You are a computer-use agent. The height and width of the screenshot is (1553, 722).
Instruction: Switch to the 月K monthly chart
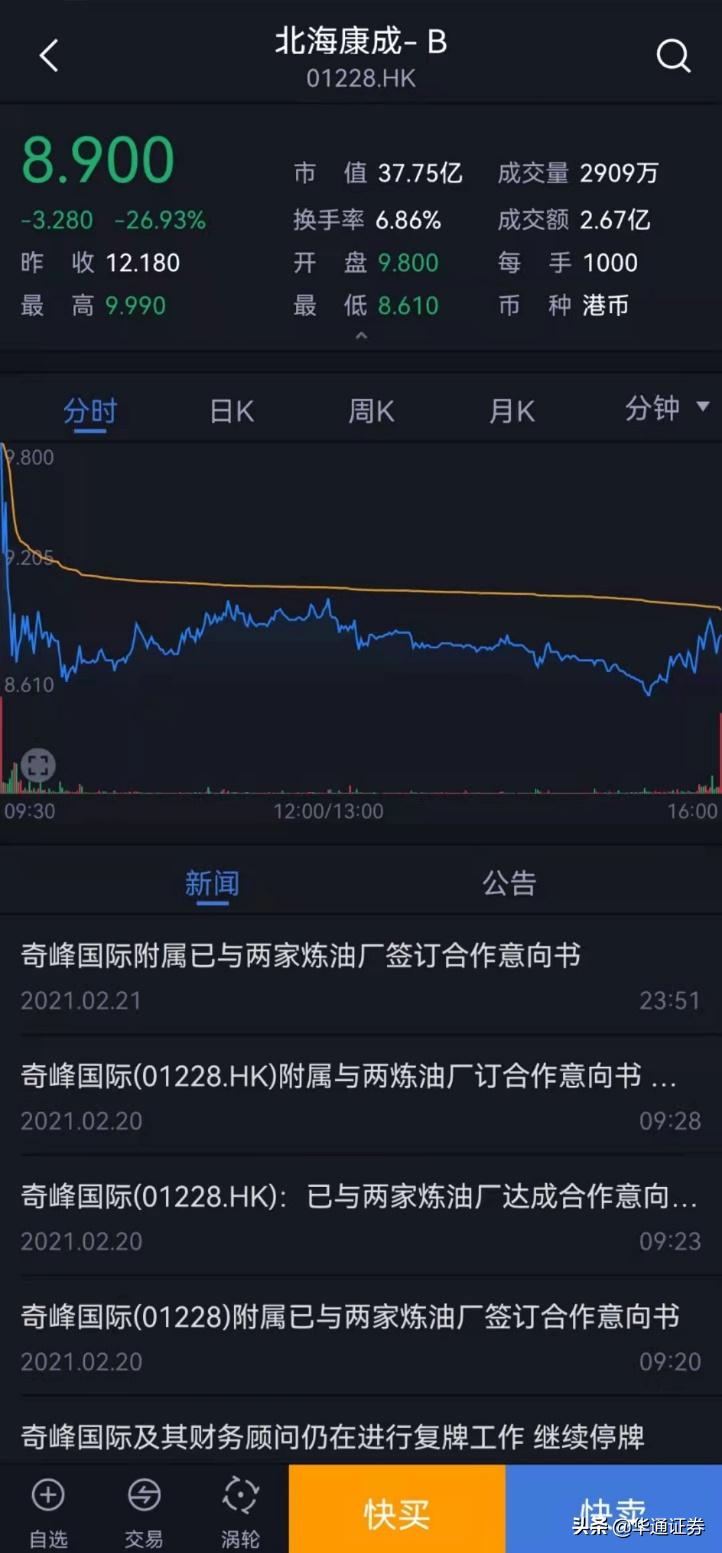[511, 410]
